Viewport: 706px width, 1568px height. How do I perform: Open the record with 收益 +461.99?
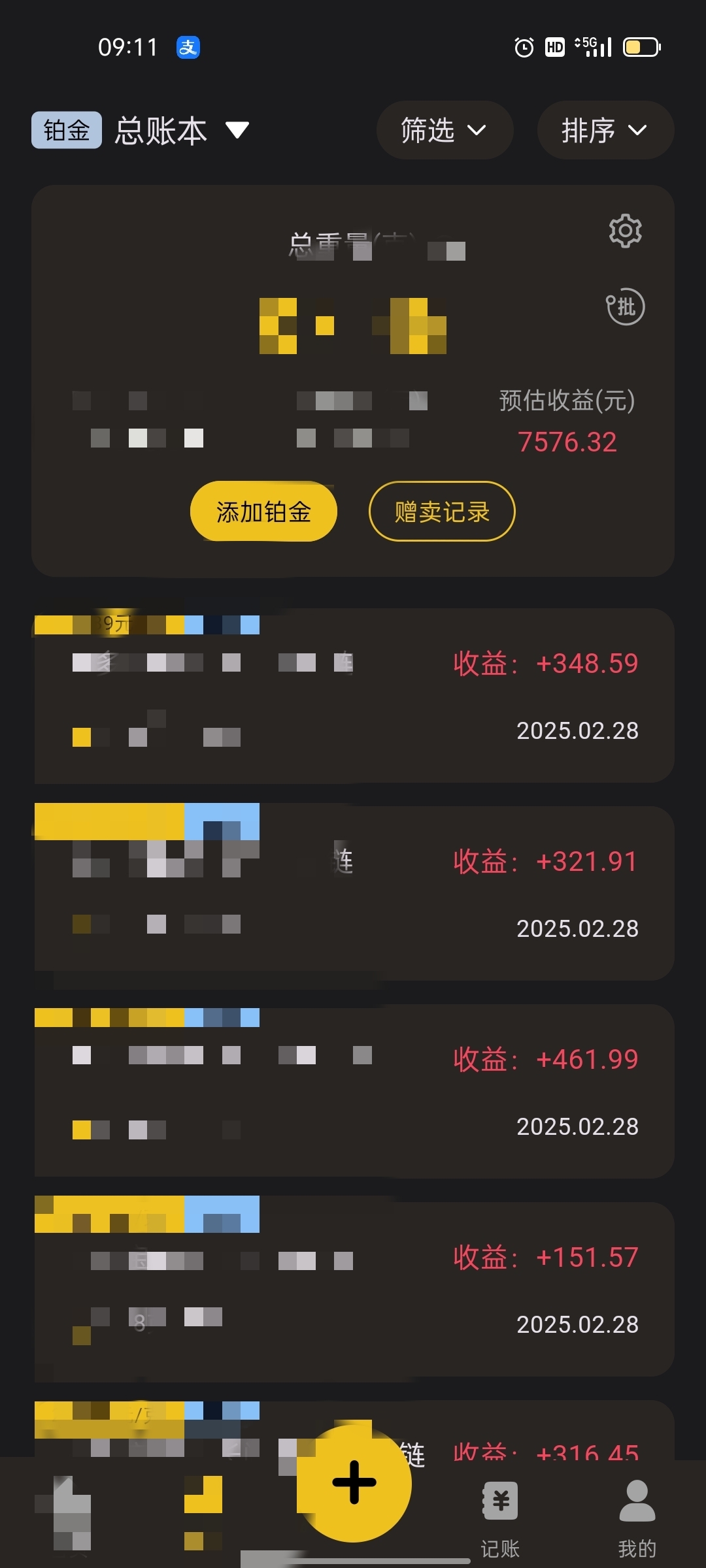pos(353,1091)
